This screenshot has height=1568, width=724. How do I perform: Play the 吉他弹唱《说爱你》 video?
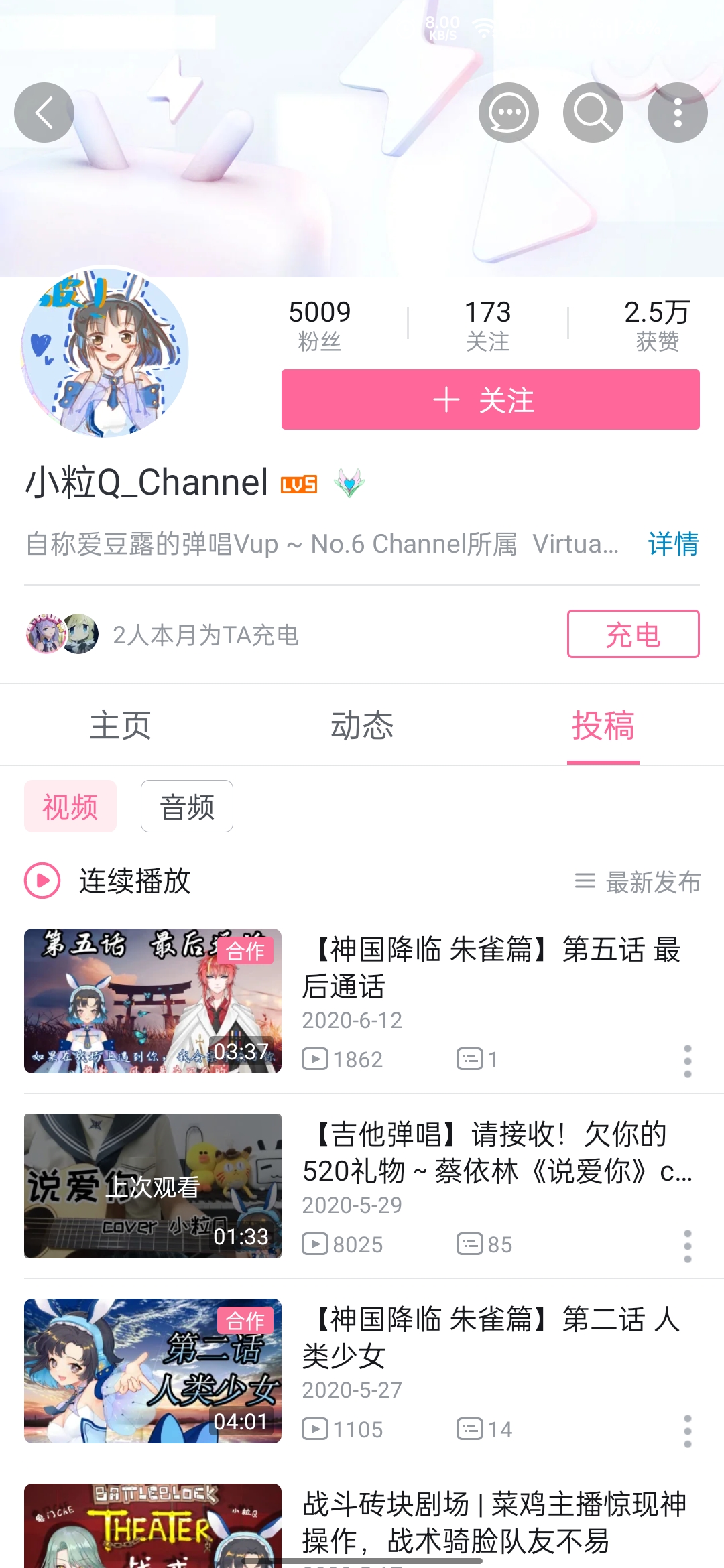tap(153, 1185)
